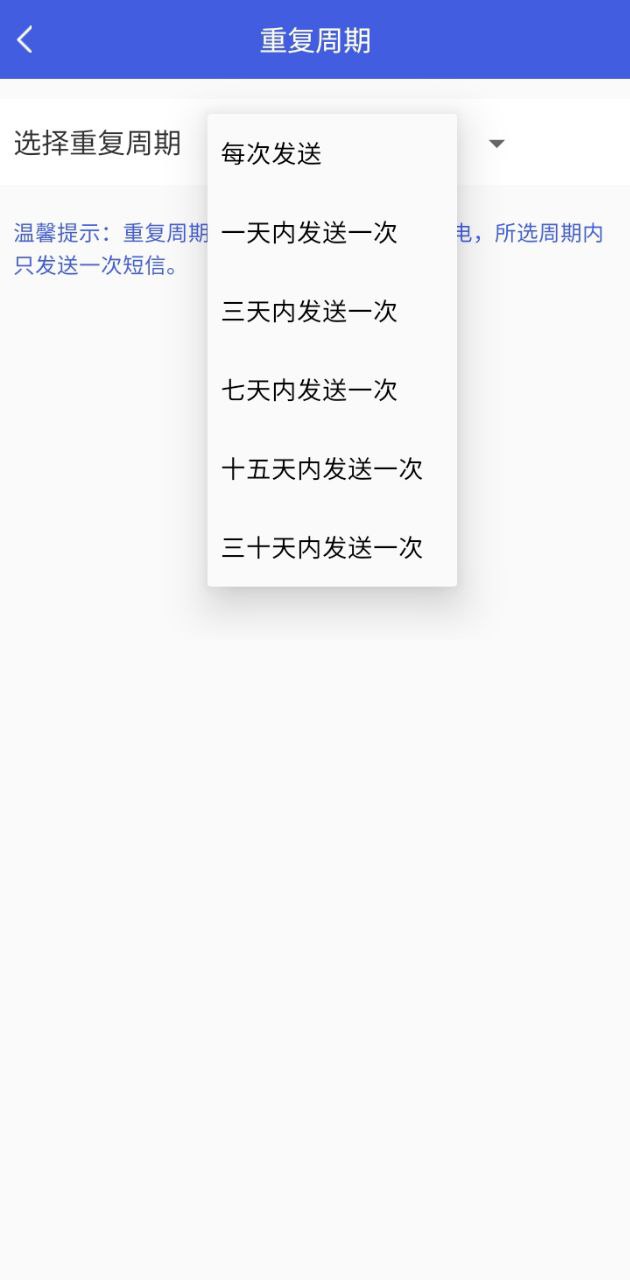Pick 三天内发送一次 from the list
This screenshot has height=1280, width=630.
(332, 311)
